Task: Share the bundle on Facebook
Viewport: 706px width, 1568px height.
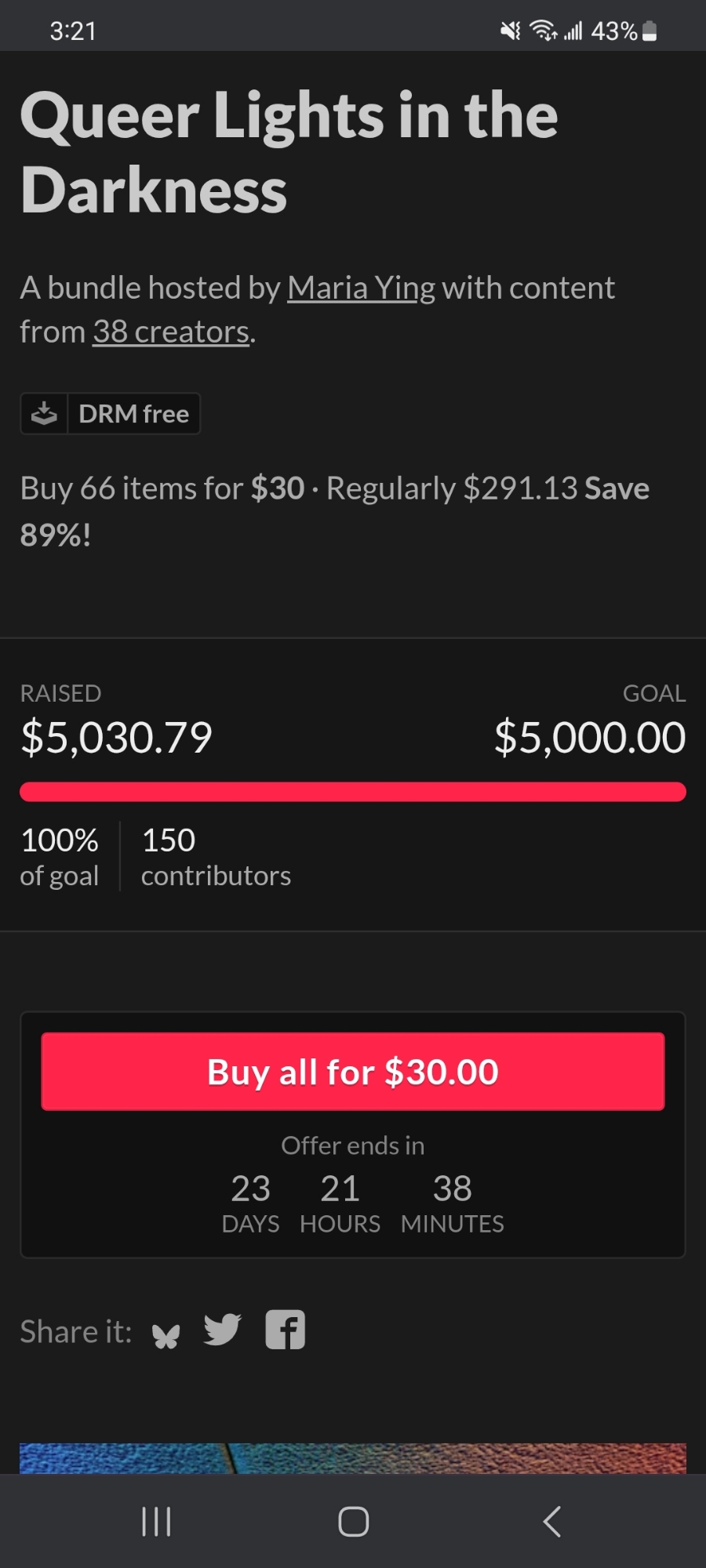Action: pyautogui.click(x=285, y=1330)
